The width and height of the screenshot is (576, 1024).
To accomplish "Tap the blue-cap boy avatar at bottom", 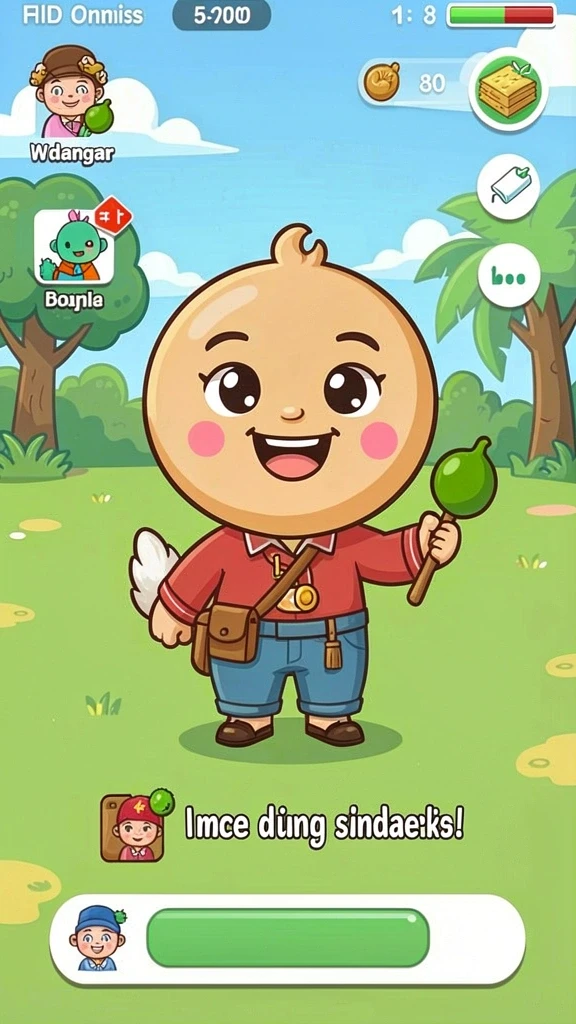I will pyautogui.click(x=97, y=937).
